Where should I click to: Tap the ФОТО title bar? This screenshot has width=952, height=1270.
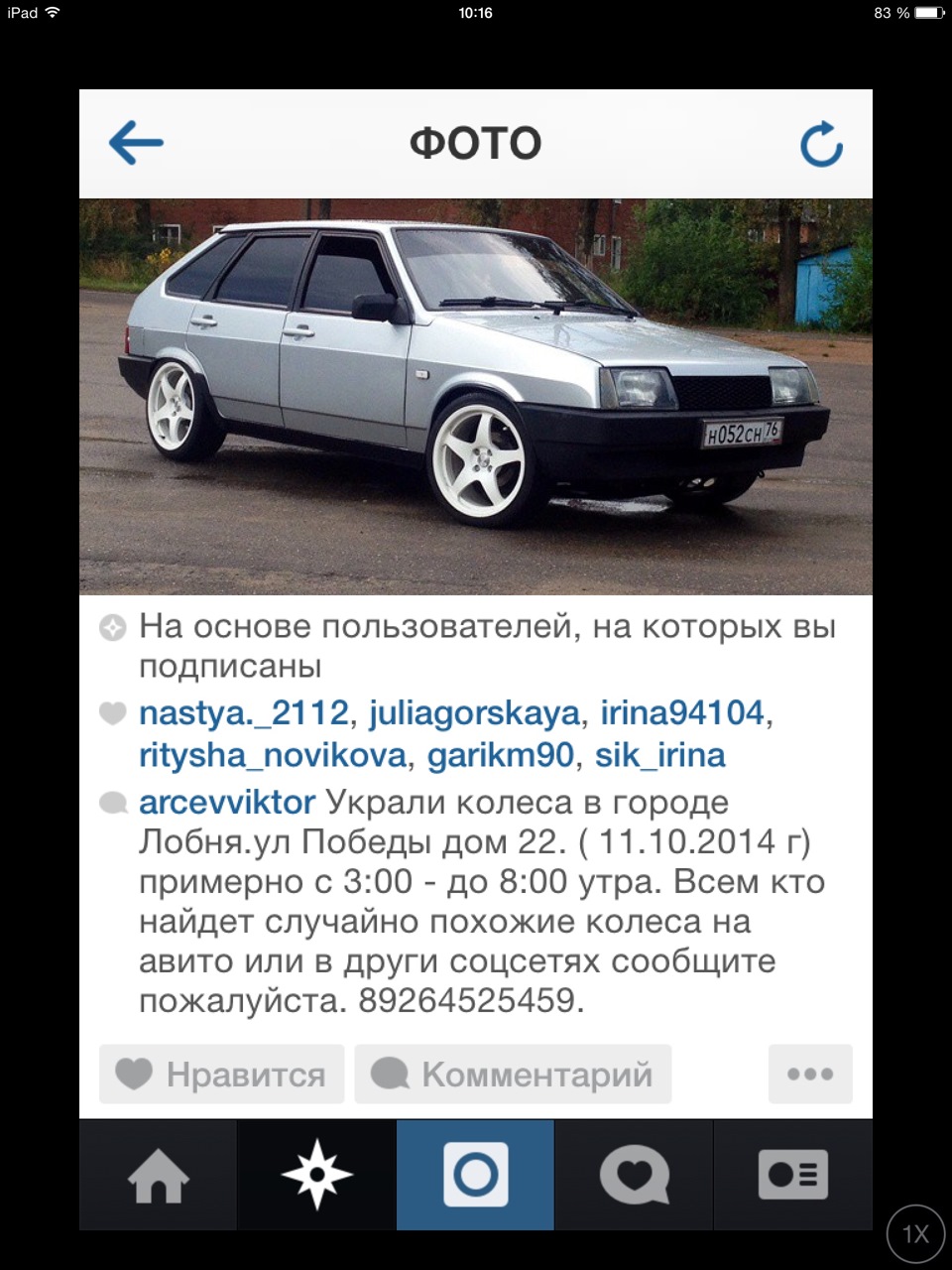click(475, 143)
